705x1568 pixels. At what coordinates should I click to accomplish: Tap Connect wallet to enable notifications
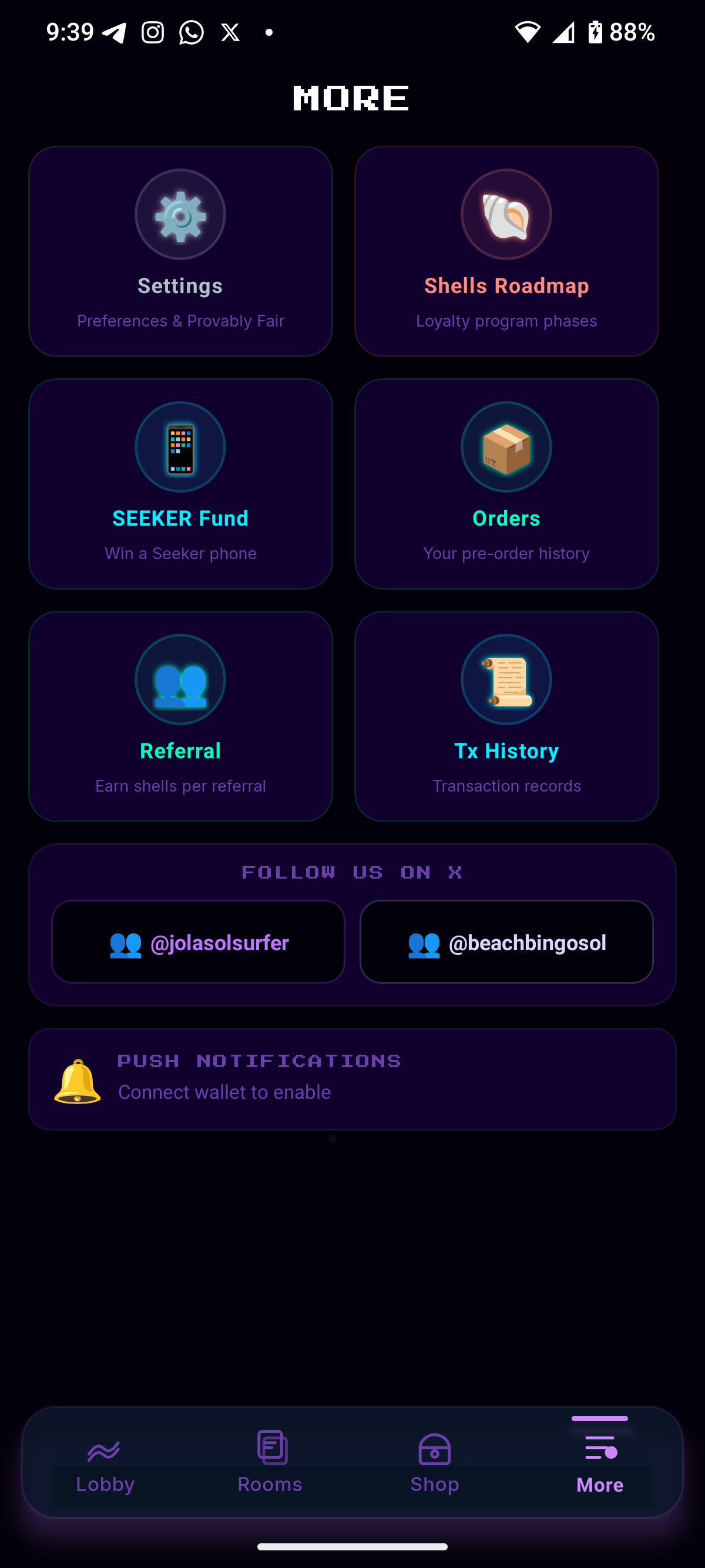click(x=224, y=1092)
